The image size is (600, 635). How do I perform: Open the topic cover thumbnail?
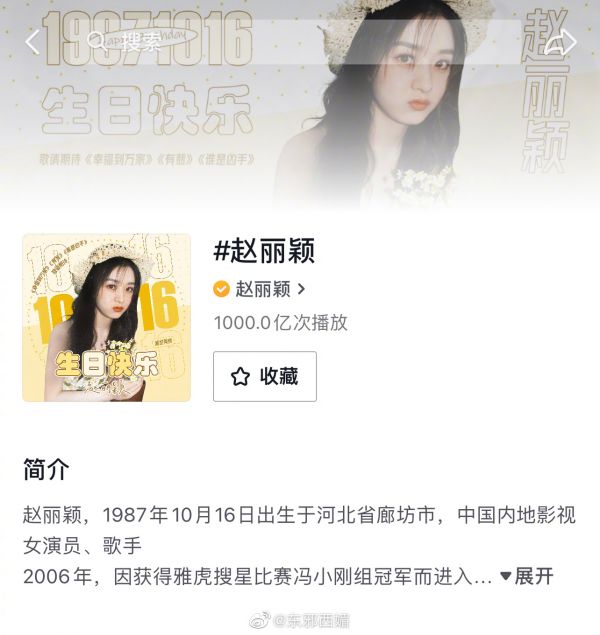(x=107, y=318)
